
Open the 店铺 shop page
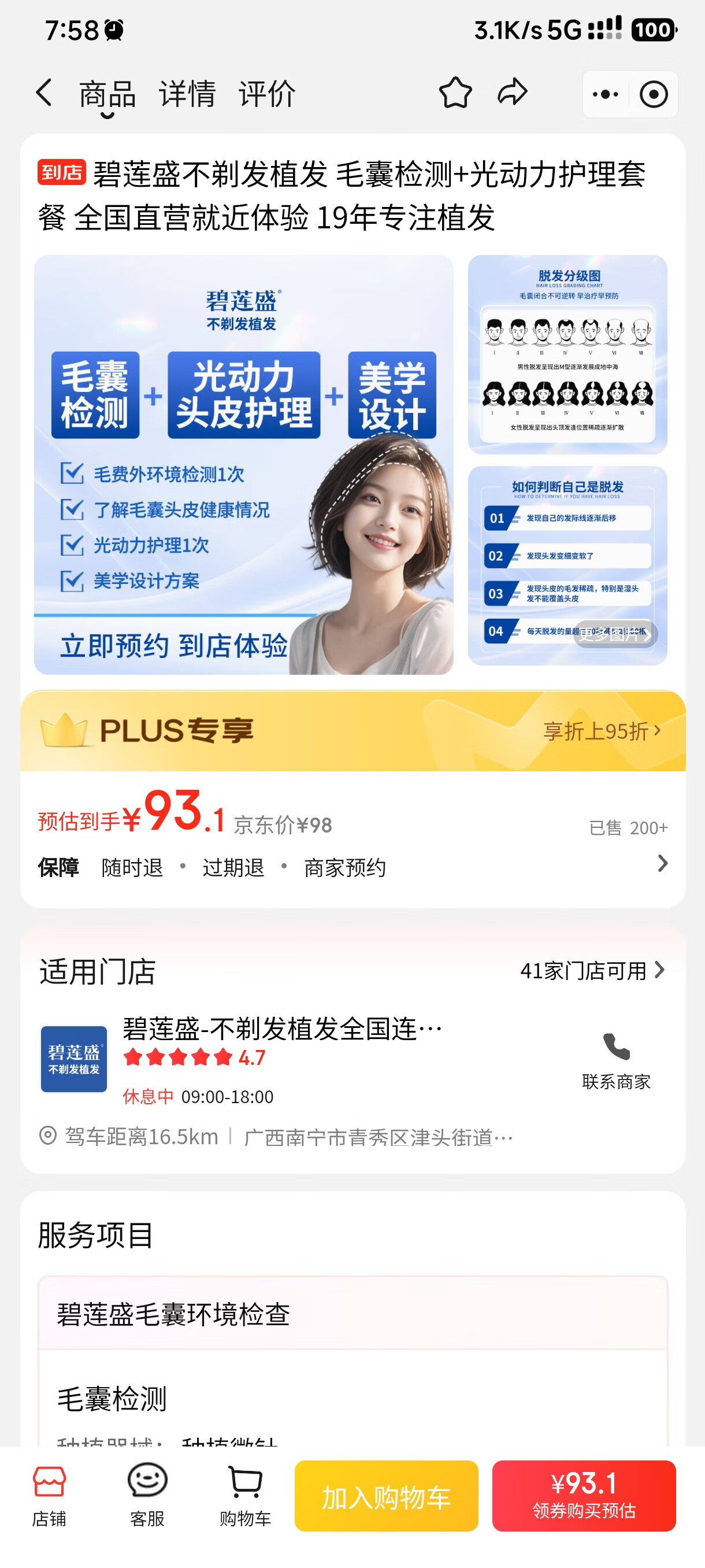49,1495
